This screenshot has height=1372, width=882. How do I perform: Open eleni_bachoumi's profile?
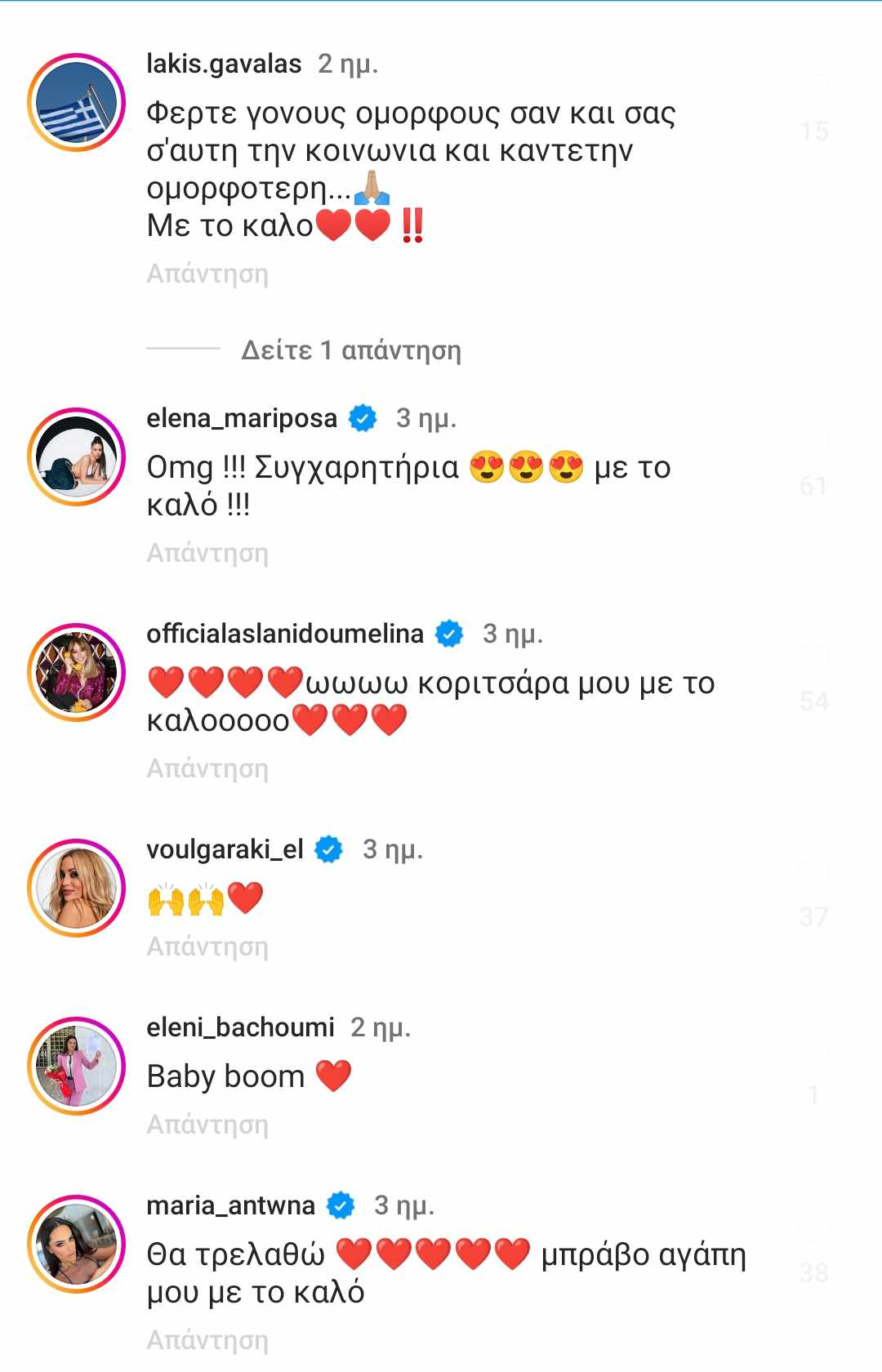240,1027
